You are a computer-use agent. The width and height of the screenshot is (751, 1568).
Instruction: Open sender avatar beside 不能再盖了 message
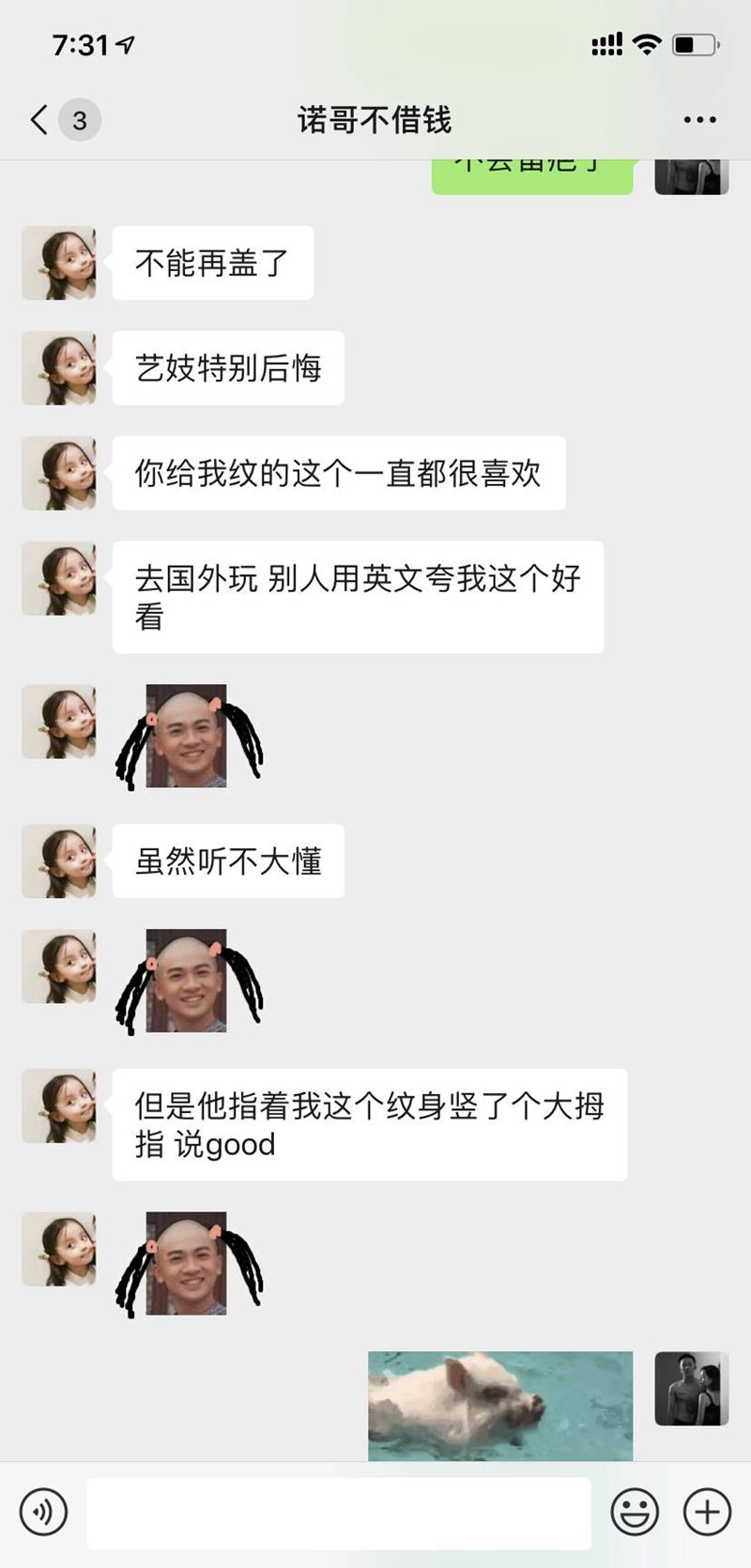click(59, 263)
